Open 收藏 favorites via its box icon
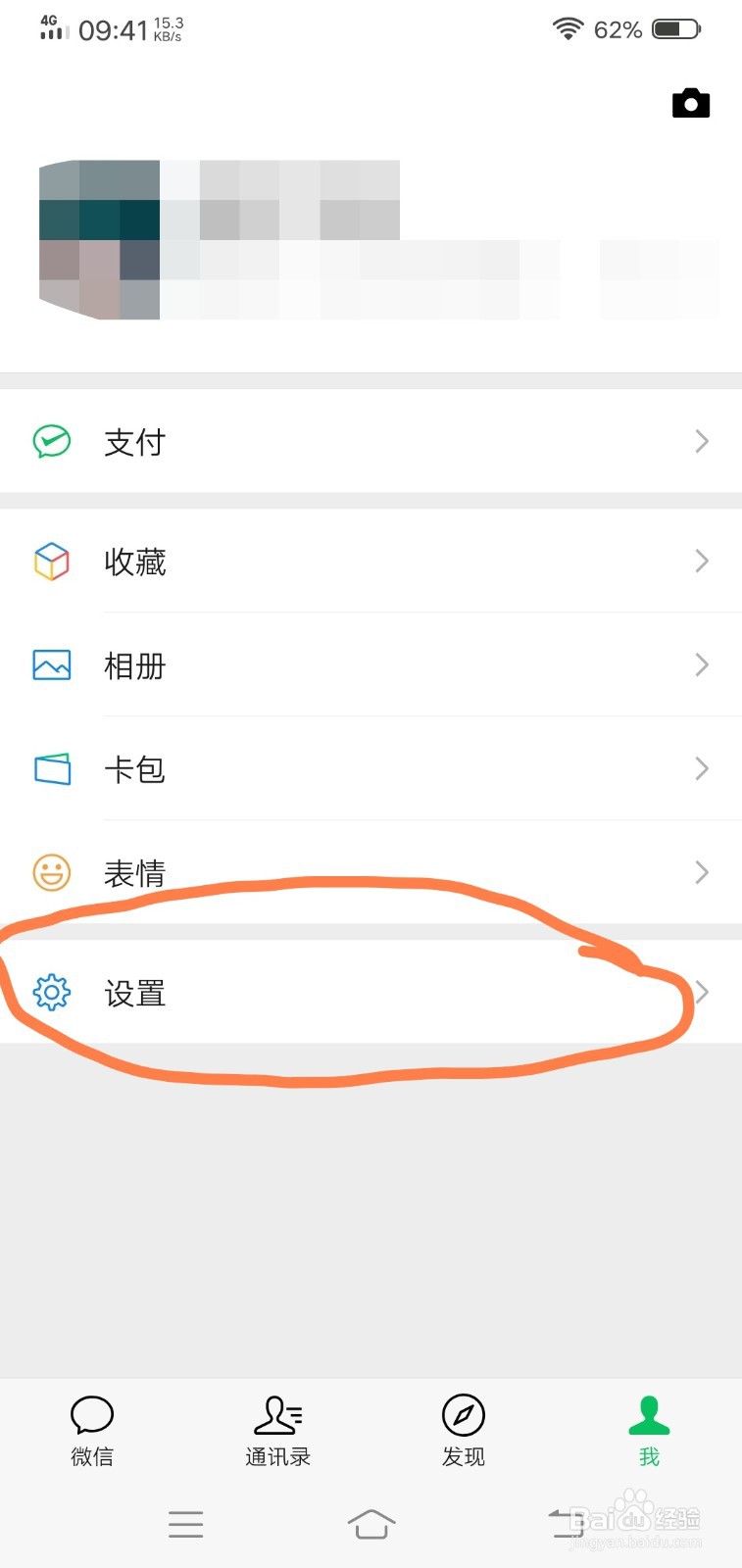Image resolution: width=742 pixels, height=1568 pixels. pyautogui.click(x=51, y=562)
